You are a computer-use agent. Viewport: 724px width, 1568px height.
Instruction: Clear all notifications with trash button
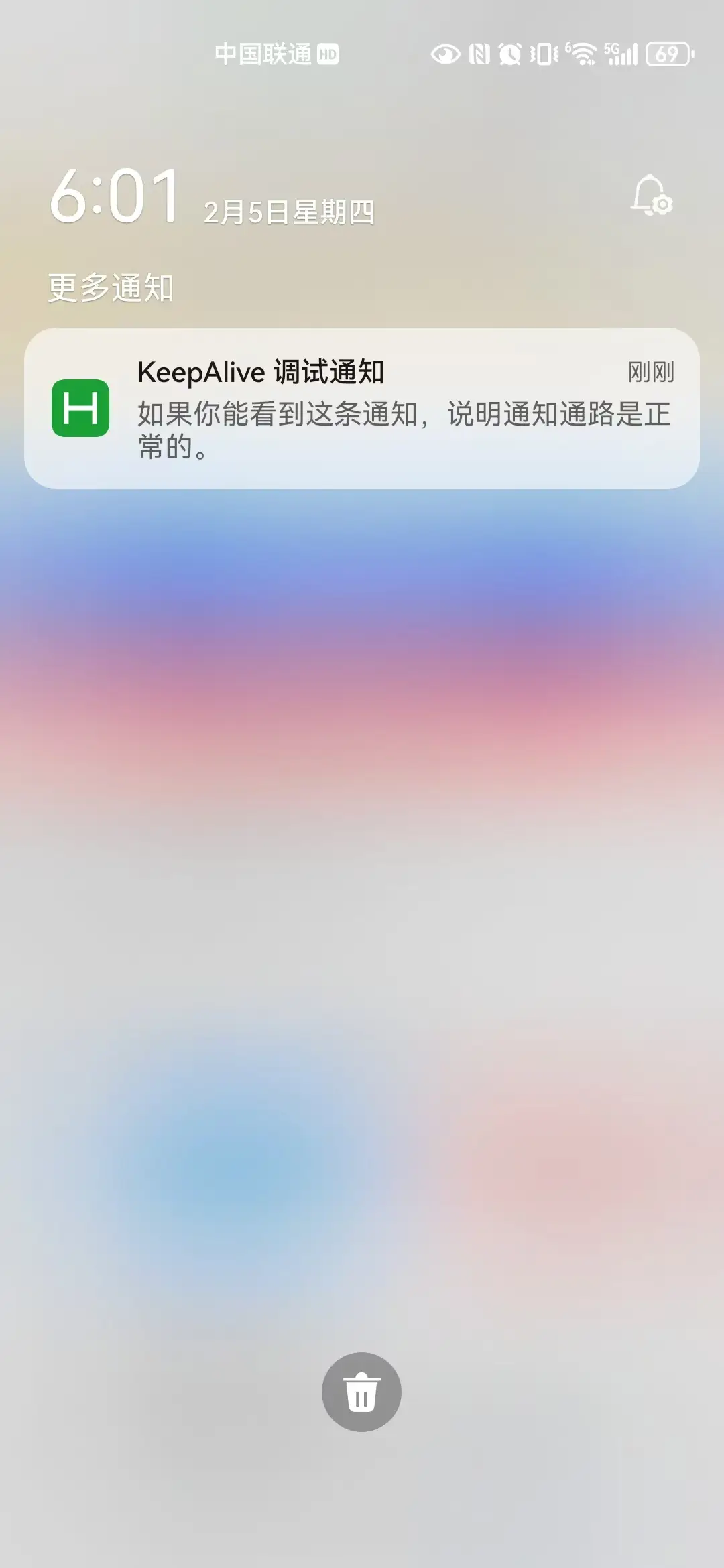(361, 1392)
